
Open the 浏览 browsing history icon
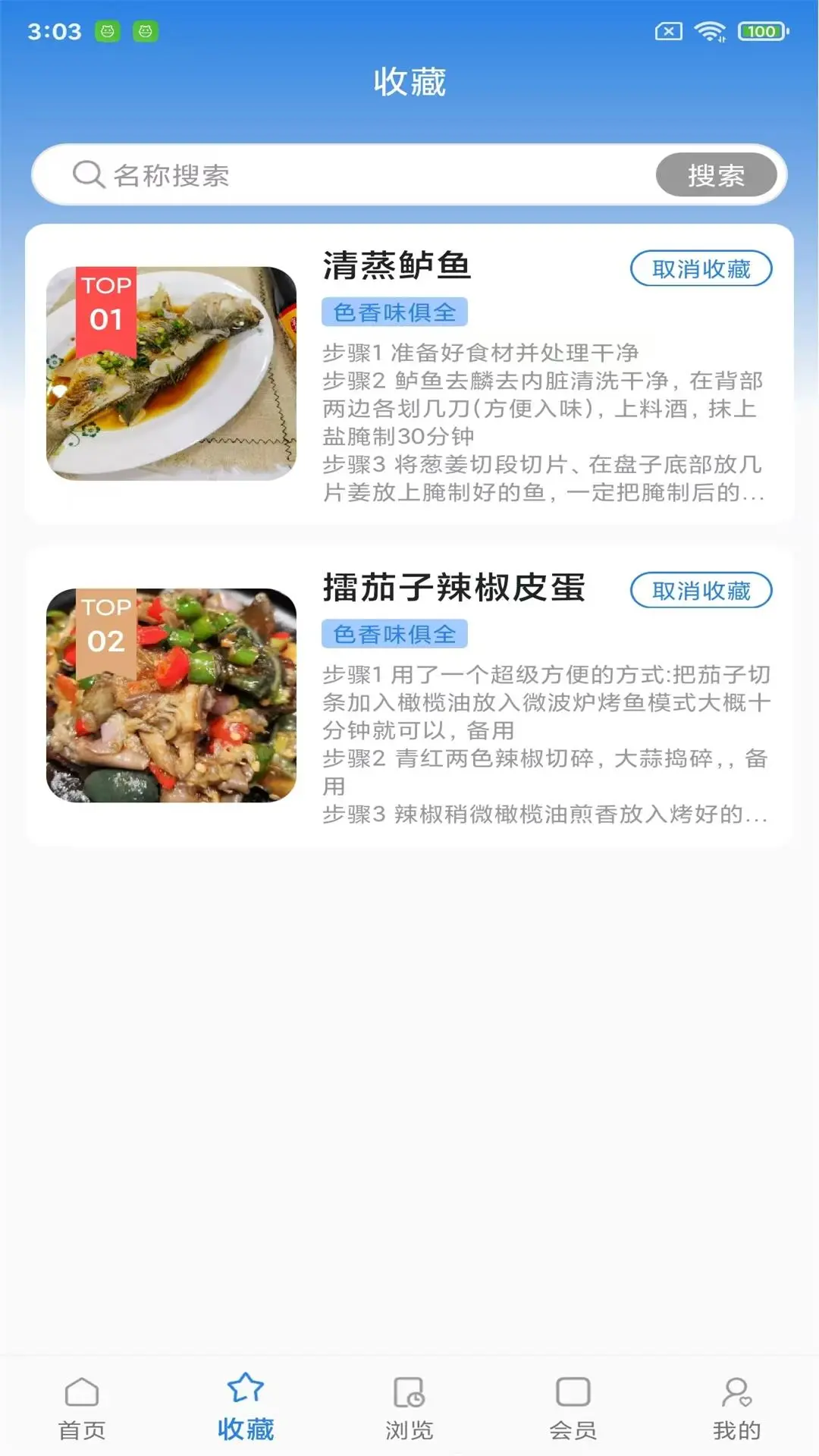409,1406
